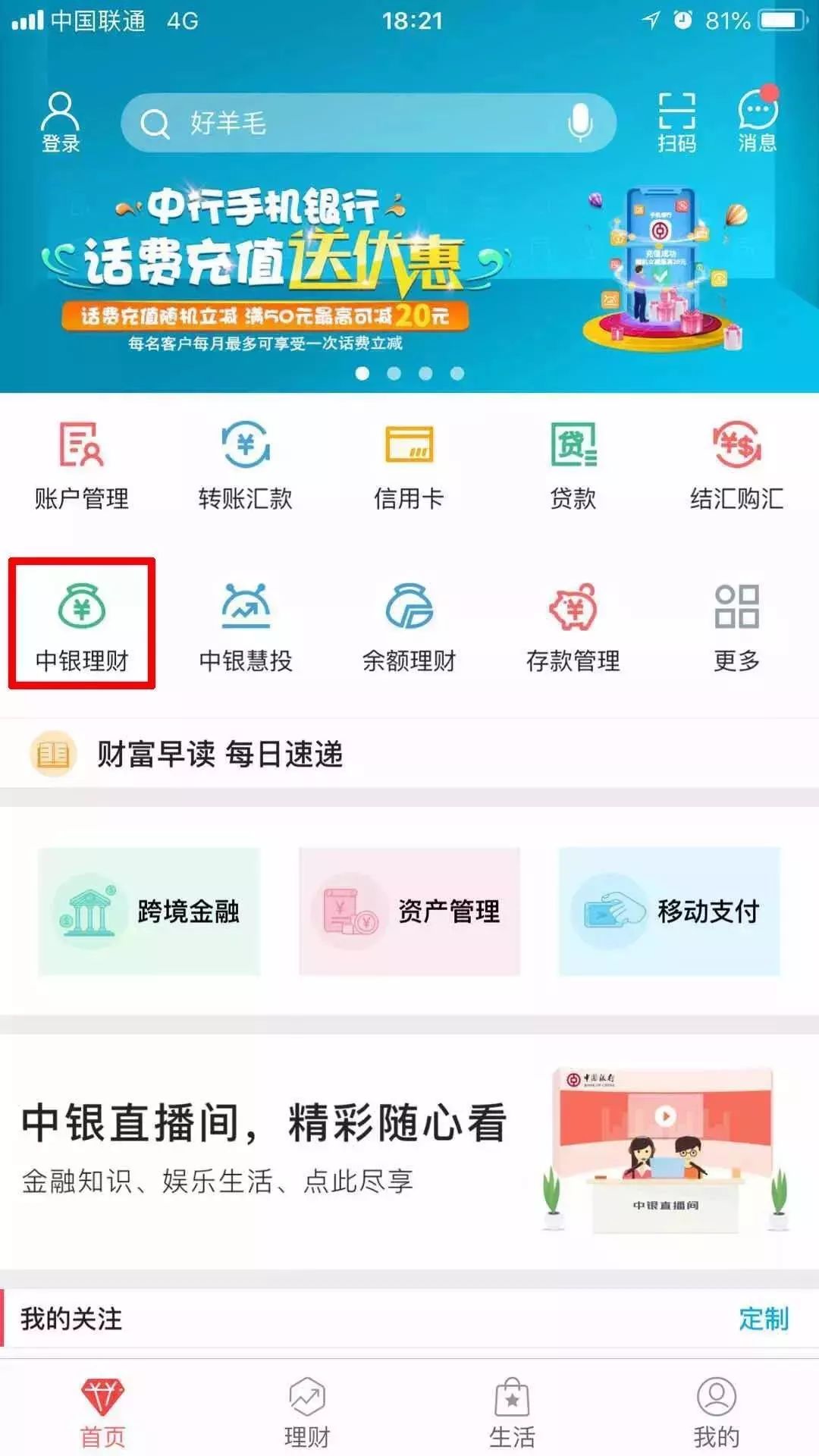819x1456 pixels.
Task: Tap the 登录 login icon
Action: pyautogui.click(x=61, y=123)
